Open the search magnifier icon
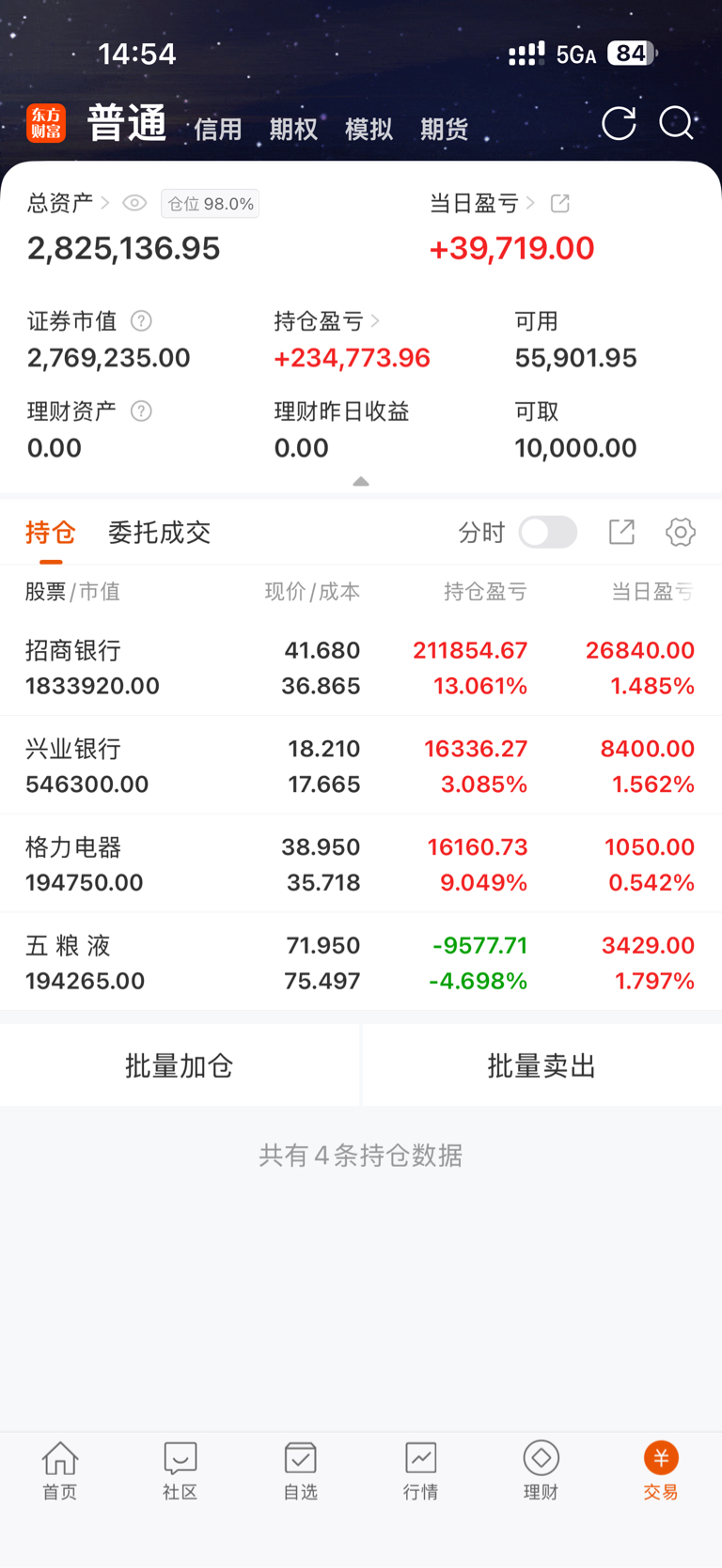 pos(676,123)
